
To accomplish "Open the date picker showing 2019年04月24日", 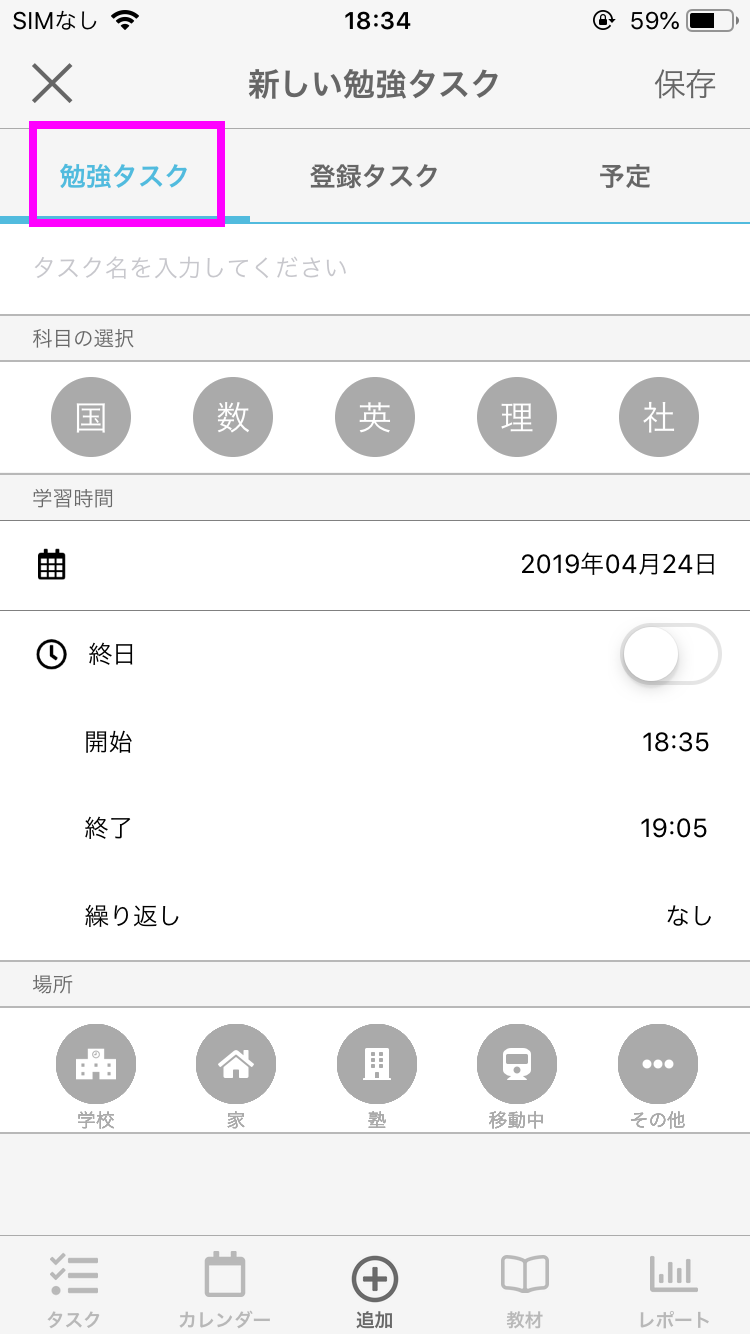I will [x=375, y=565].
